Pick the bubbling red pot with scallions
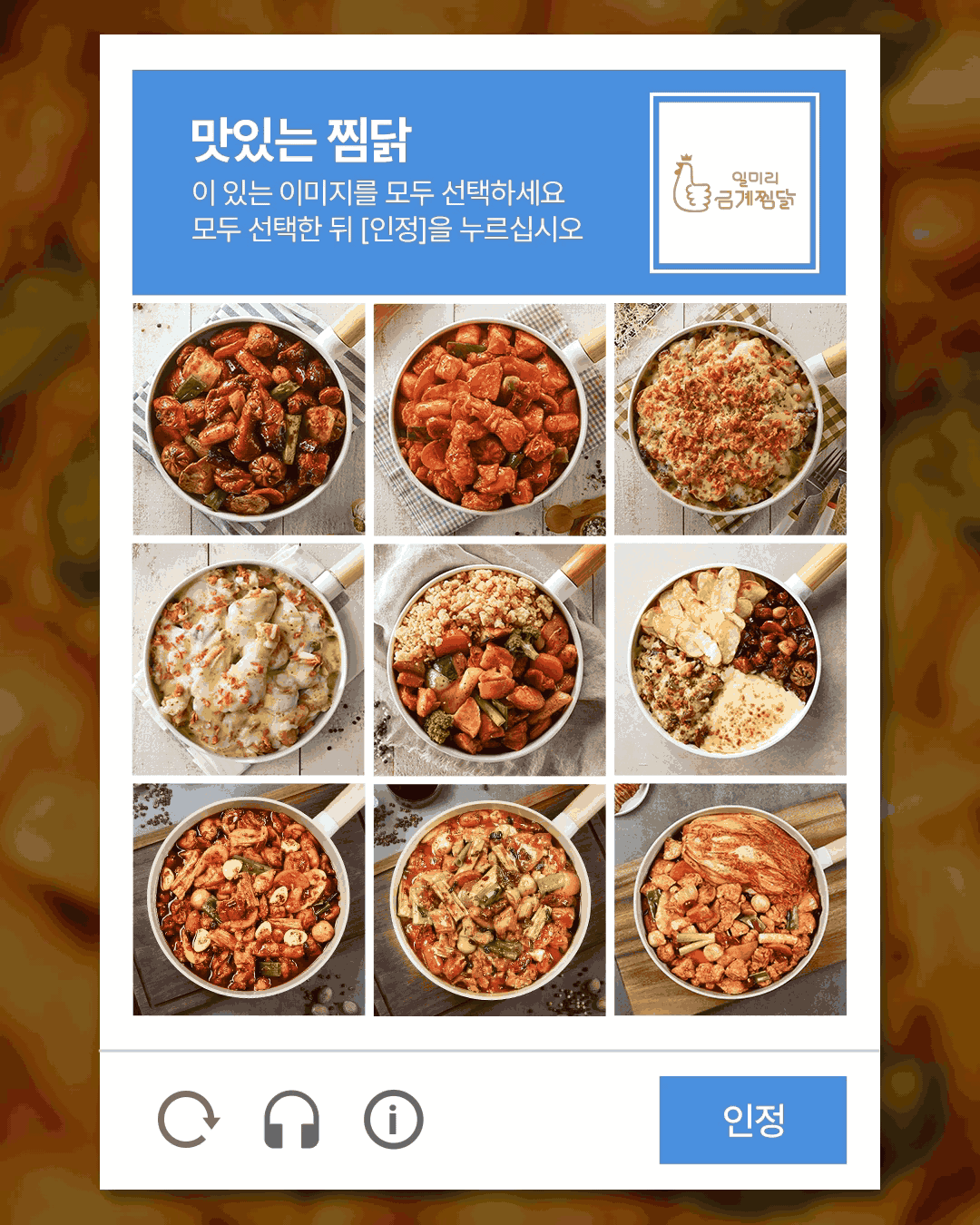Image resolution: width=980 pixels, height=1225 pixels. (490, 898)
